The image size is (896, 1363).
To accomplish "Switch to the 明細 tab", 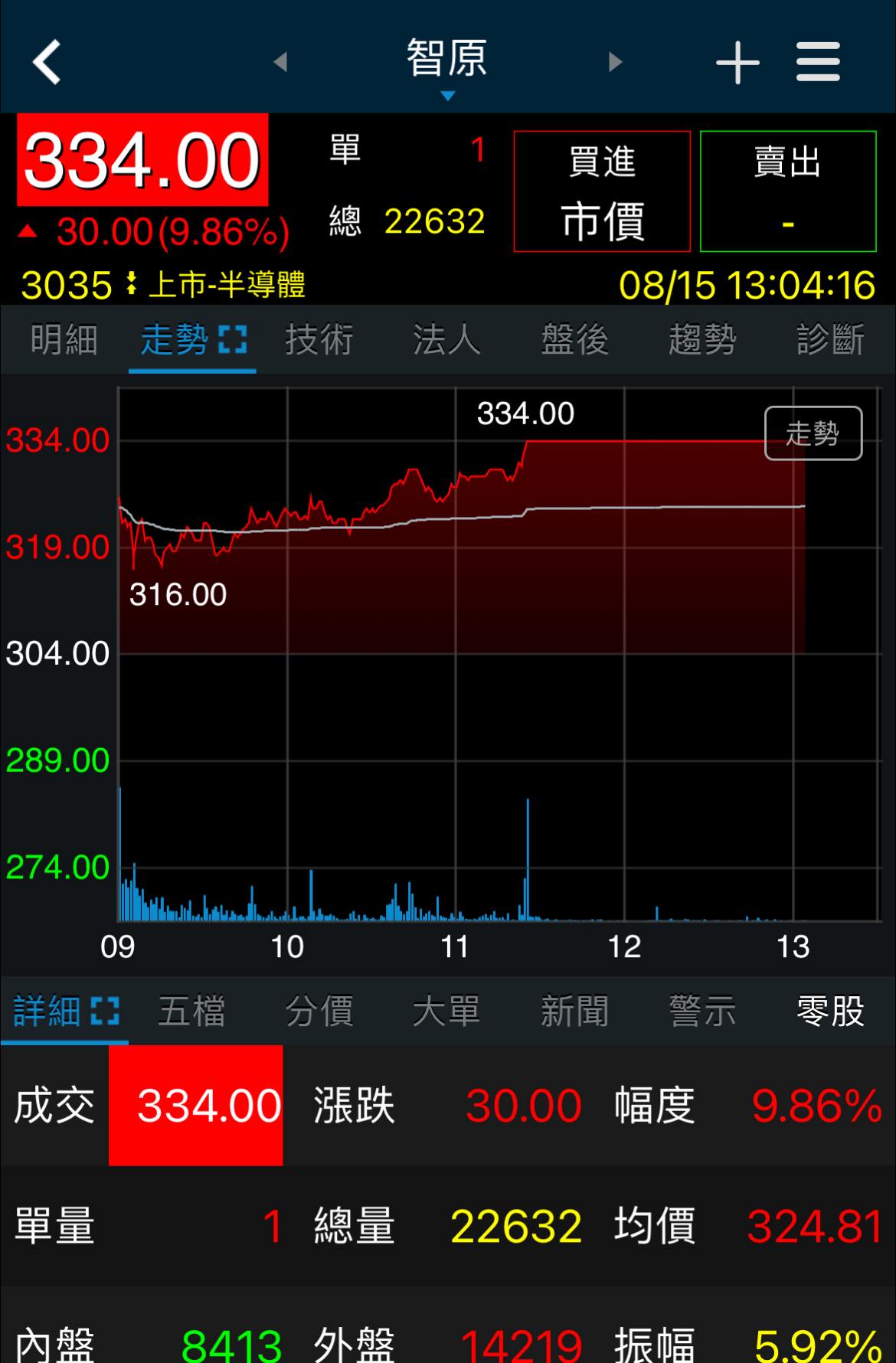I will point(64,340).
